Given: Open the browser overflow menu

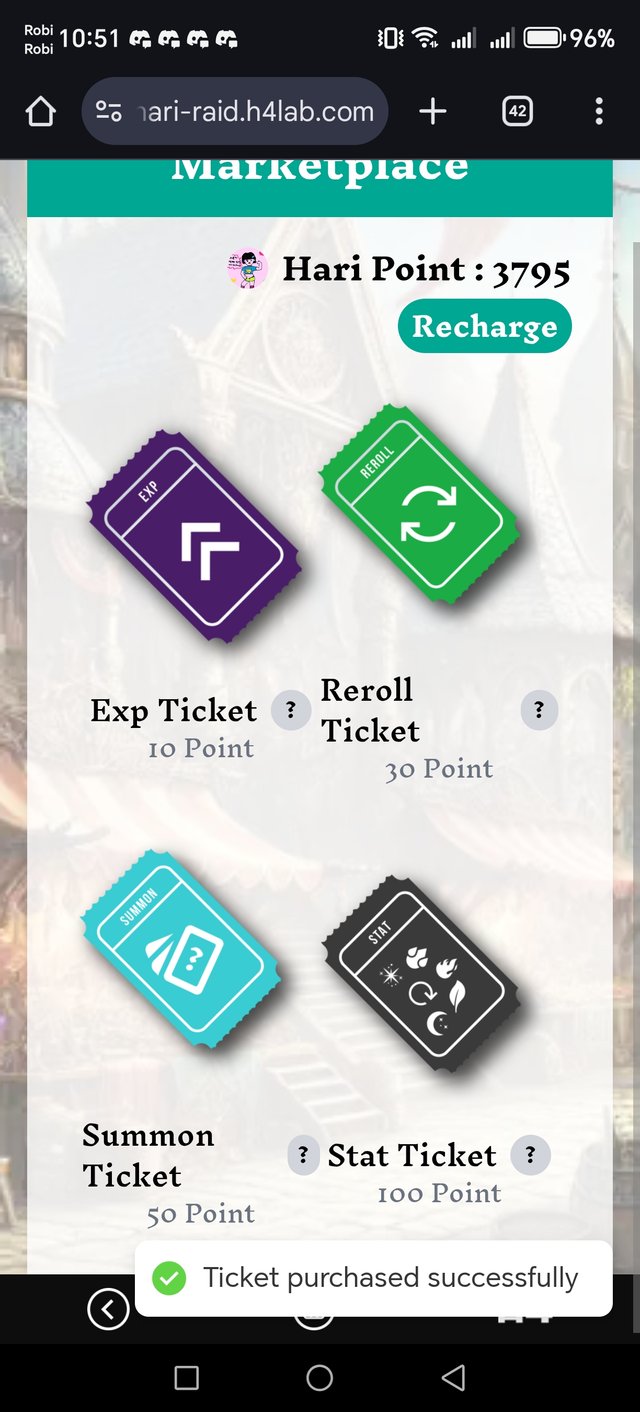Looking at the screenshot, I should click(598, 112).
